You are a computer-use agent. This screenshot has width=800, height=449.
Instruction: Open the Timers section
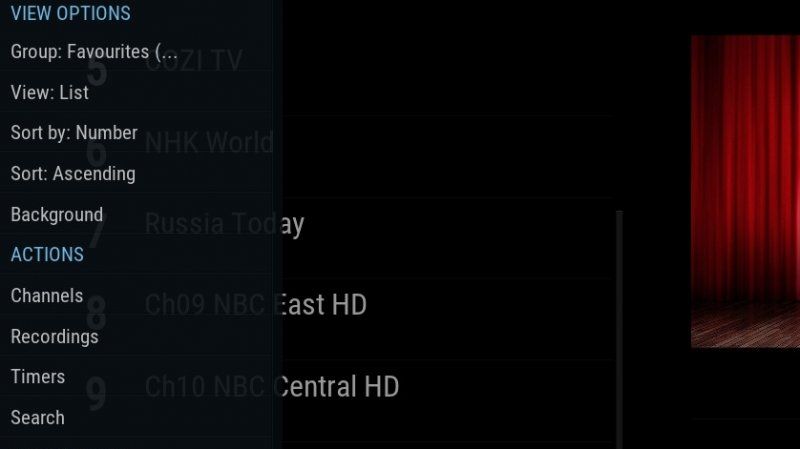(x=38, y=377)
